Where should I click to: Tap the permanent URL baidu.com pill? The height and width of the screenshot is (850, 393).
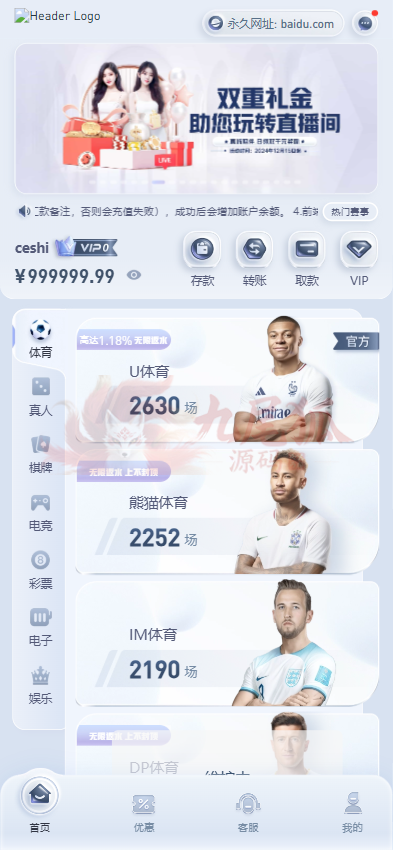(x=273, y=24)
